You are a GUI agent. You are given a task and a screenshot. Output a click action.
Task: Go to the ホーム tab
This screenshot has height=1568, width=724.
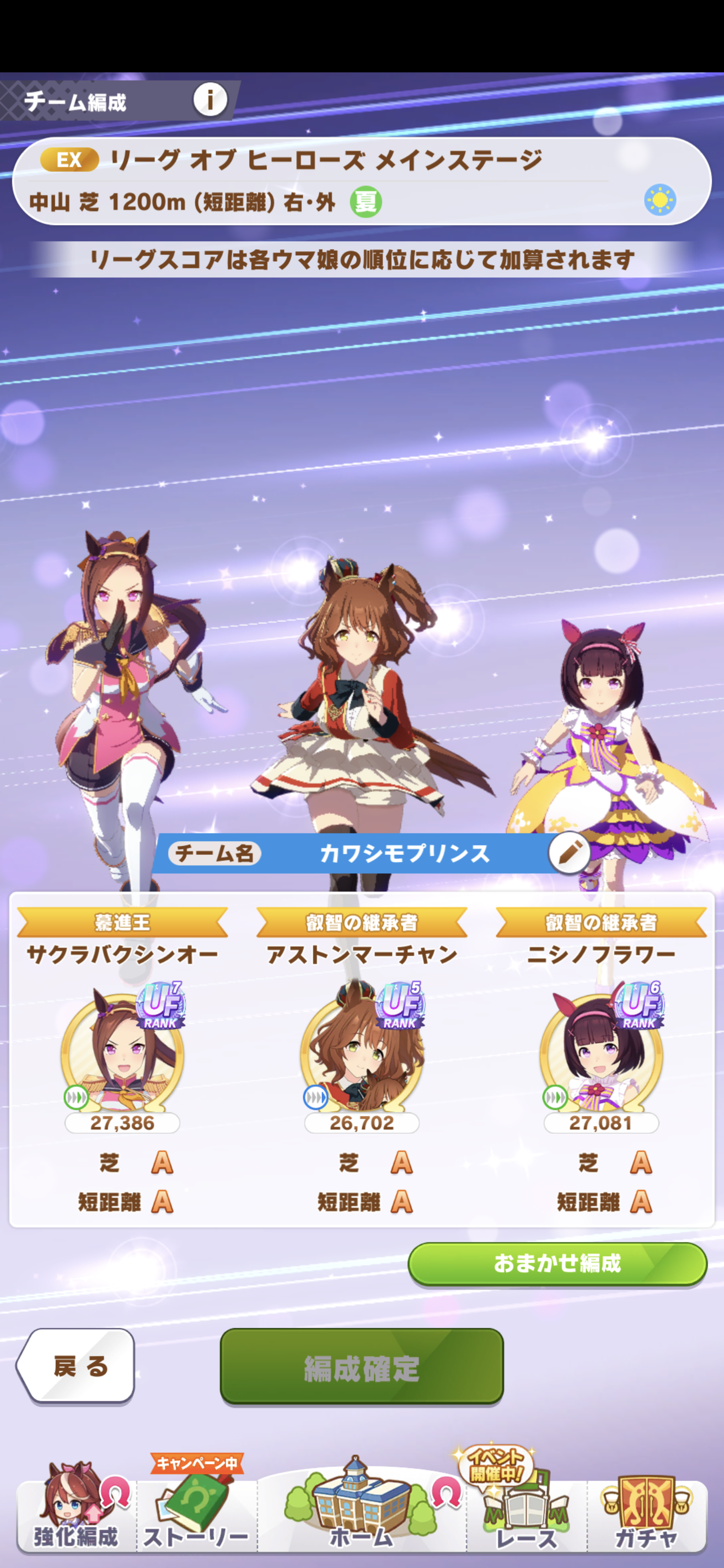coord(361,1510)
